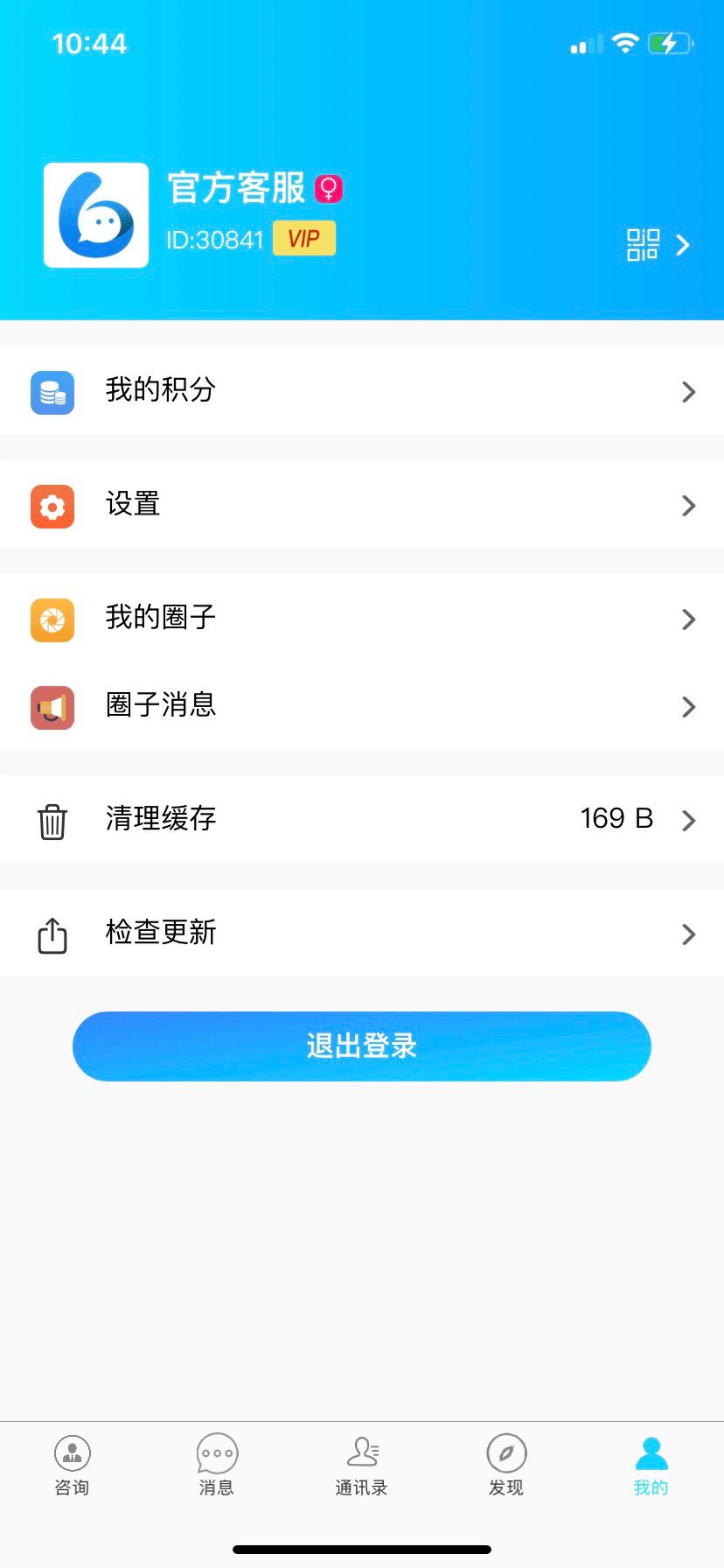Screen dimensions: 724x1568
Task: Select 清理缓存 to clear cache
Action: tap(362, 820)
